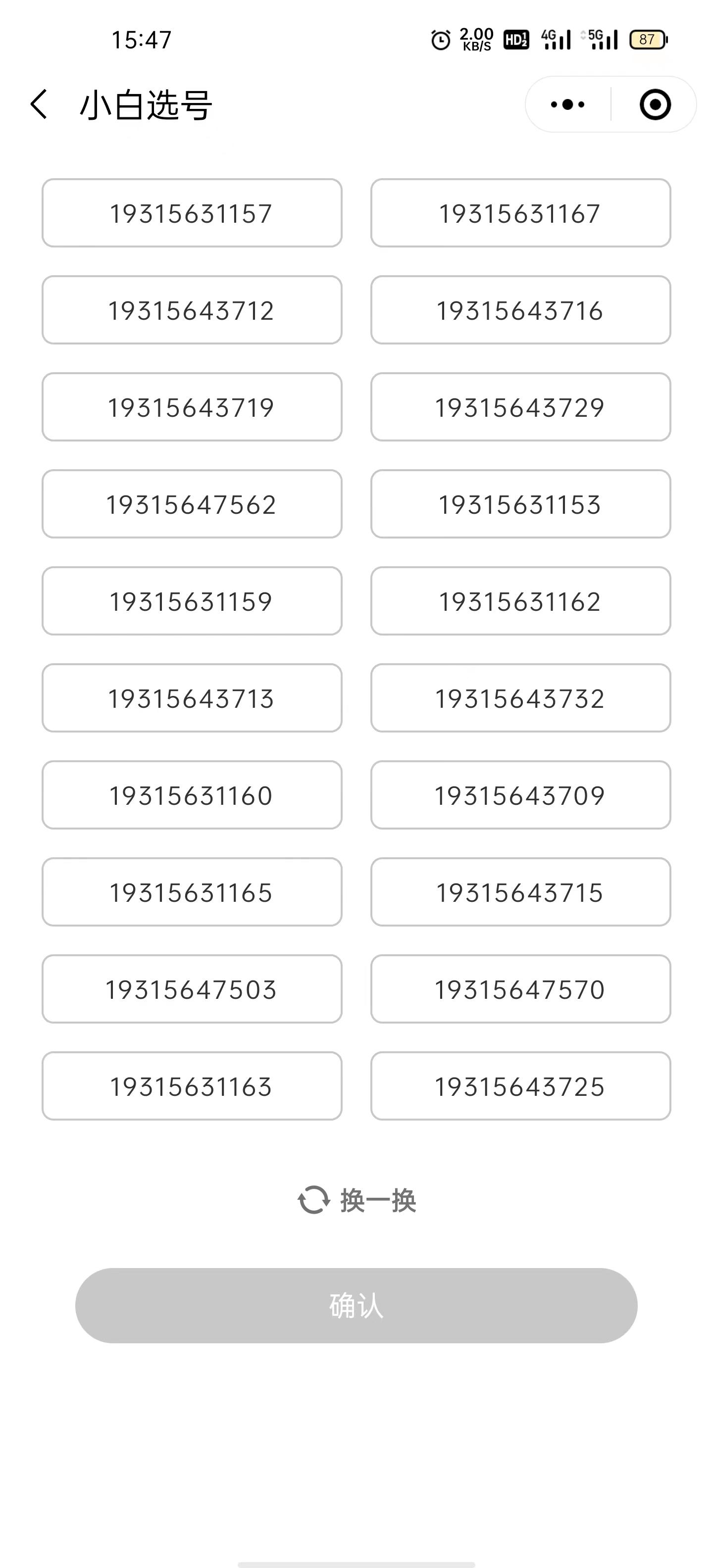Close the mini program with the circle icon
Screen dimensions: 713x1568
tap(655, 105)
